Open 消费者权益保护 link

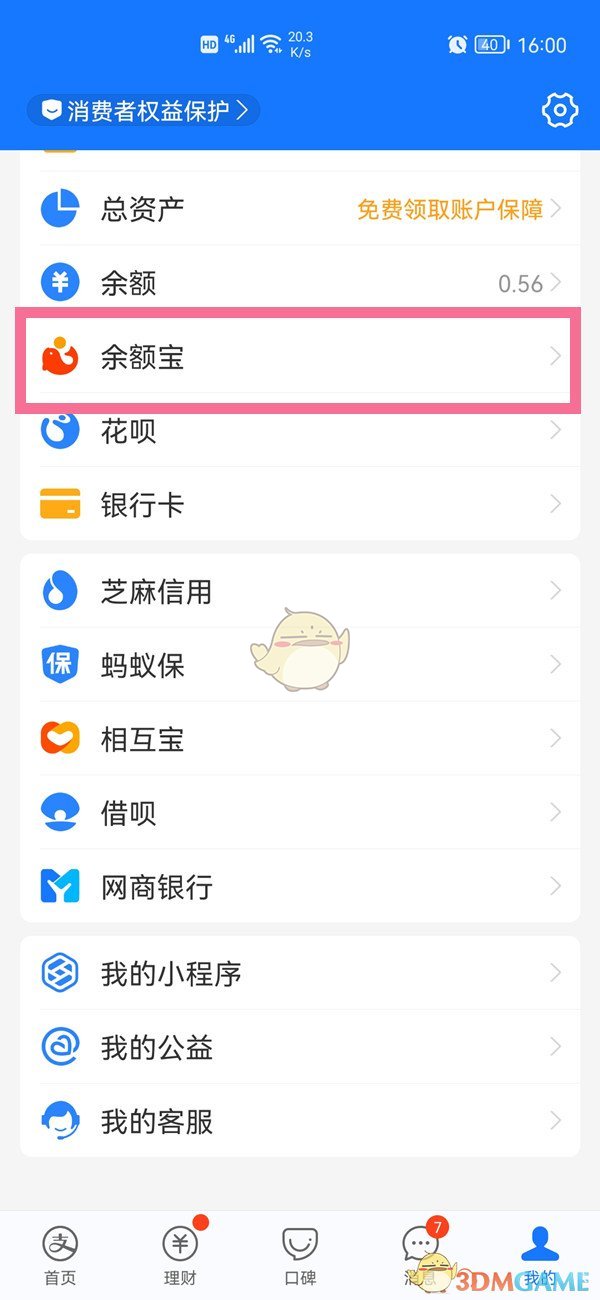(144, 110)
